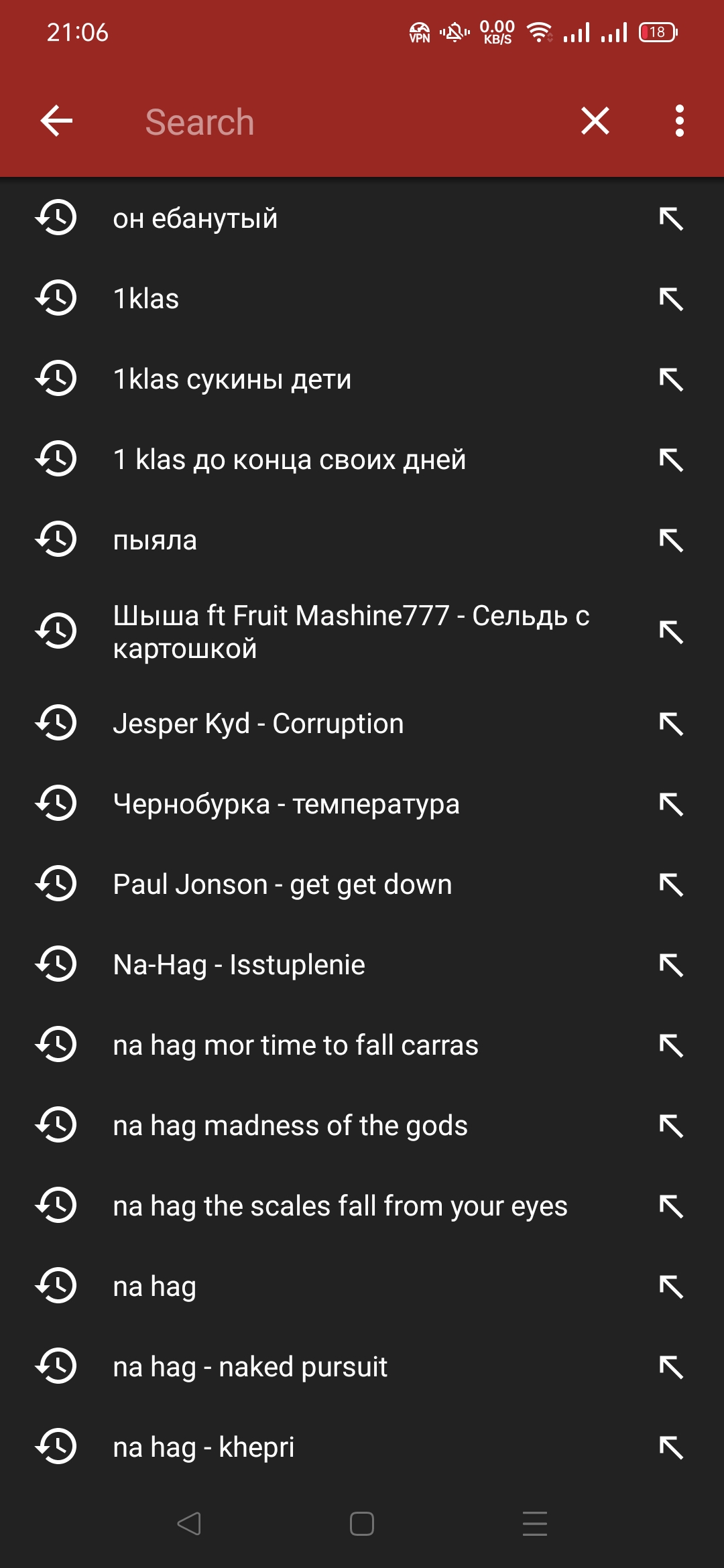The width and height of the screenshot is (724, 1568).
Task: Clear the search field with the X
Action: (595, 121)
